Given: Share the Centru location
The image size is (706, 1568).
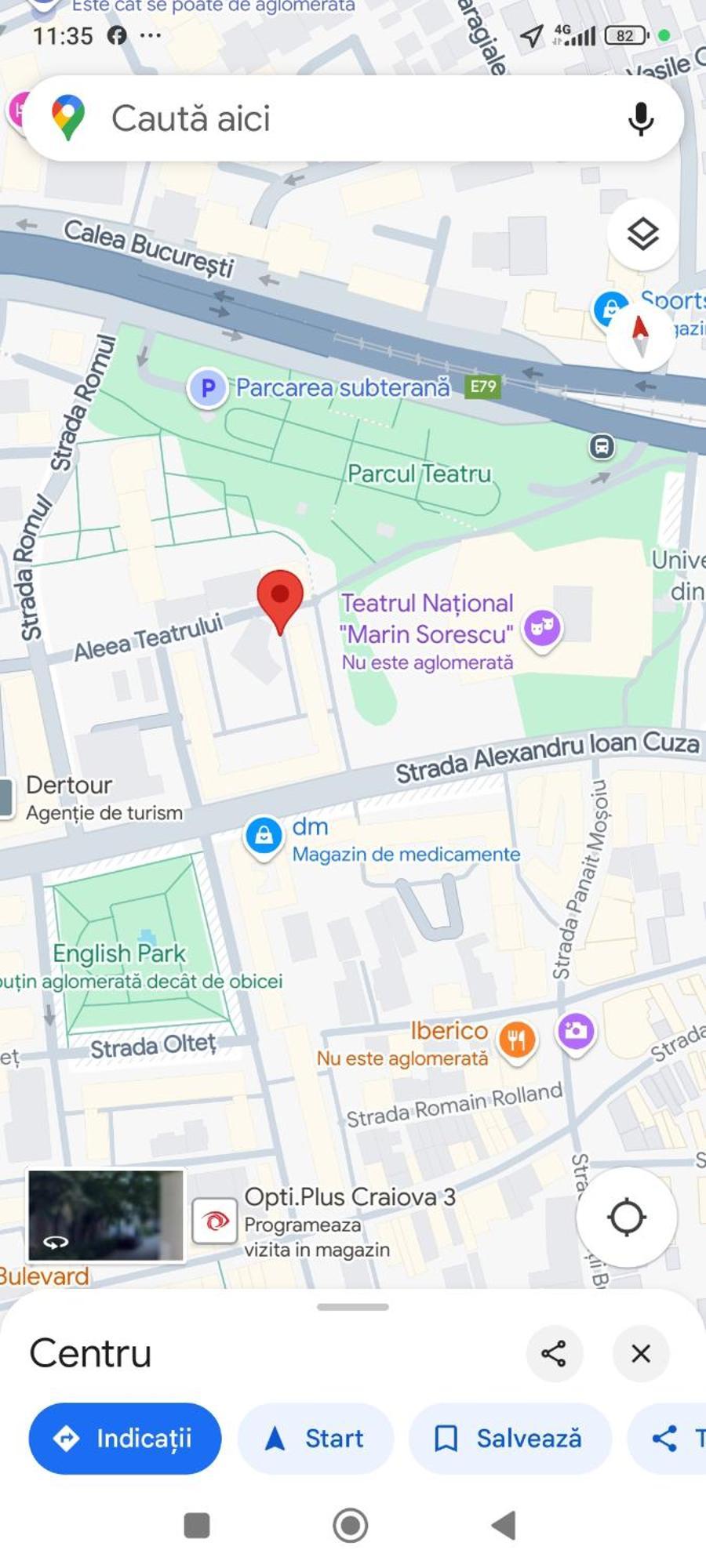Looking at the screenshot, I should 554,1353.
